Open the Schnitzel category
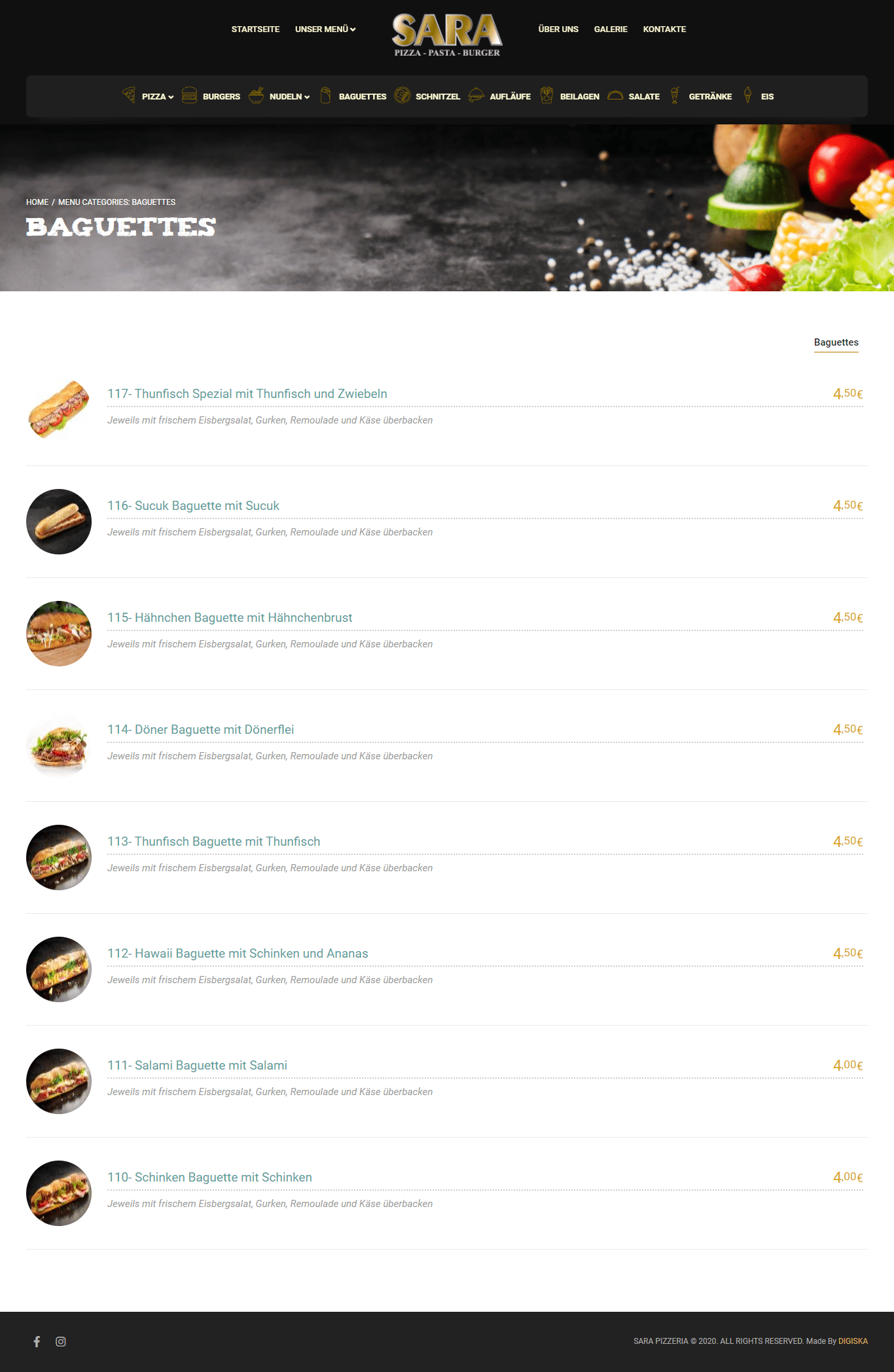 click(x=437, y=97)
